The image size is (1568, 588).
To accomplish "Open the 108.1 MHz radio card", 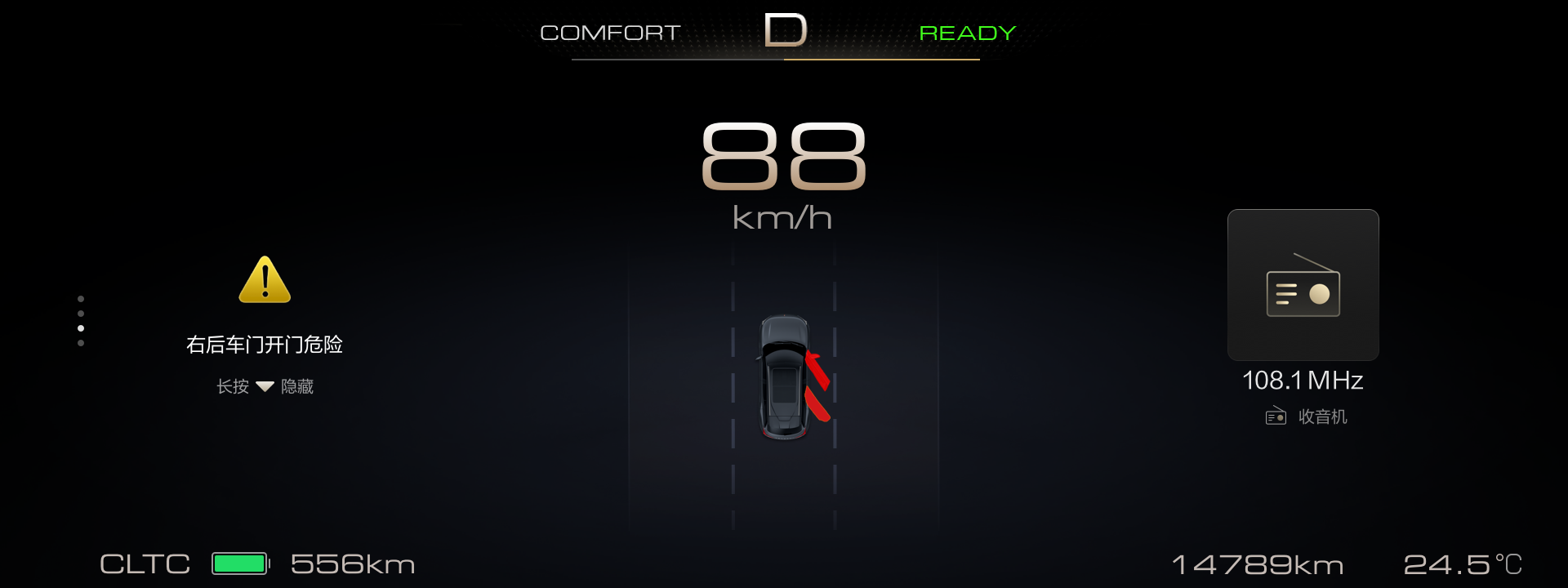I will [1303, 285].
